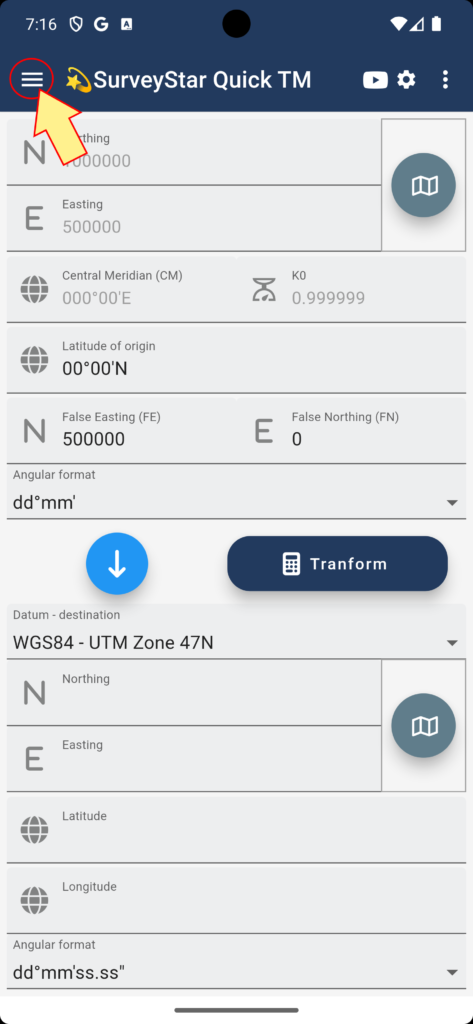Tap the Tranform button
Screen dimensions: 473x1024
[x=338, y=564]
